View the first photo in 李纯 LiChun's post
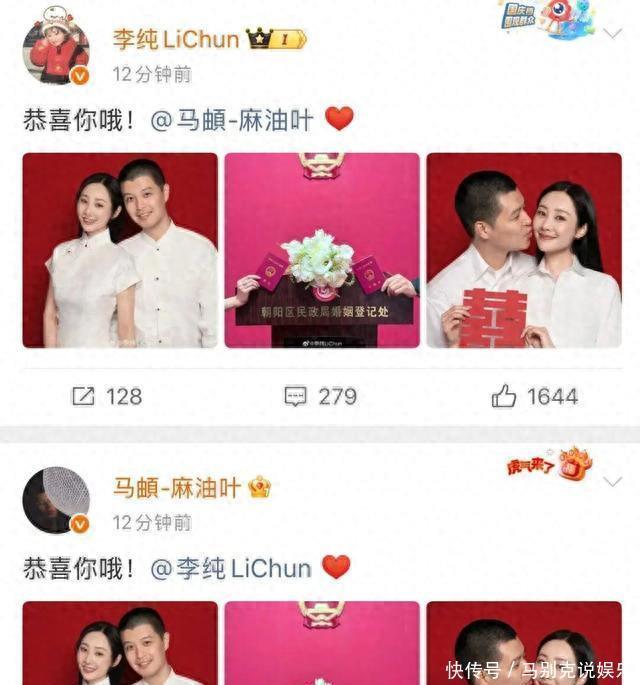 click(x=120, y=250)
